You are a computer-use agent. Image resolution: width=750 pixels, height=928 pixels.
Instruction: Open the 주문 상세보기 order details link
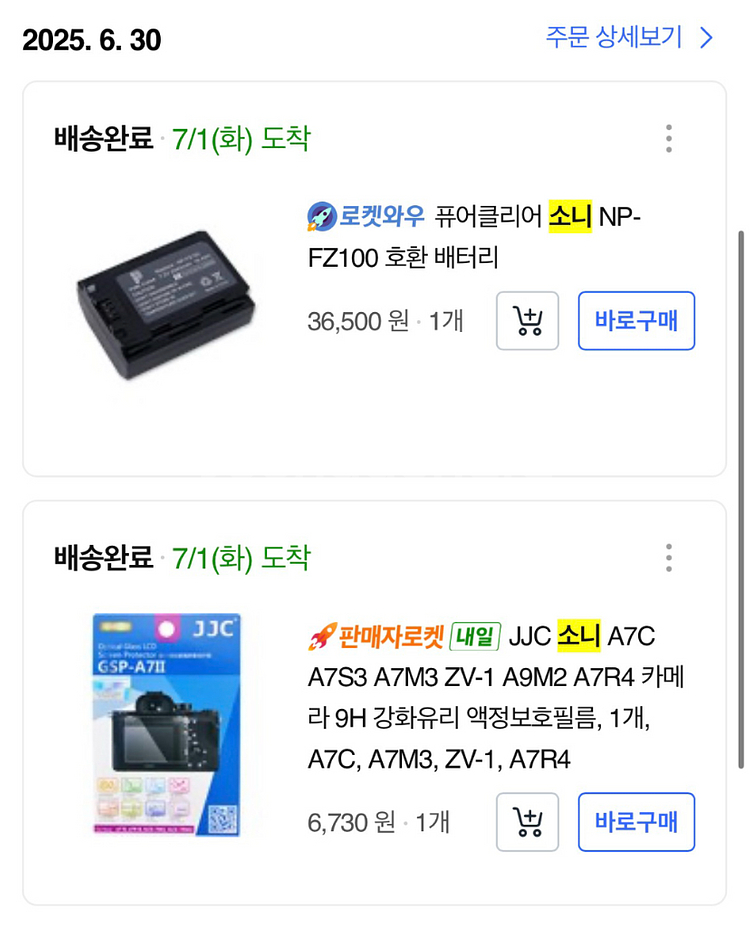(x=613, y=37)
